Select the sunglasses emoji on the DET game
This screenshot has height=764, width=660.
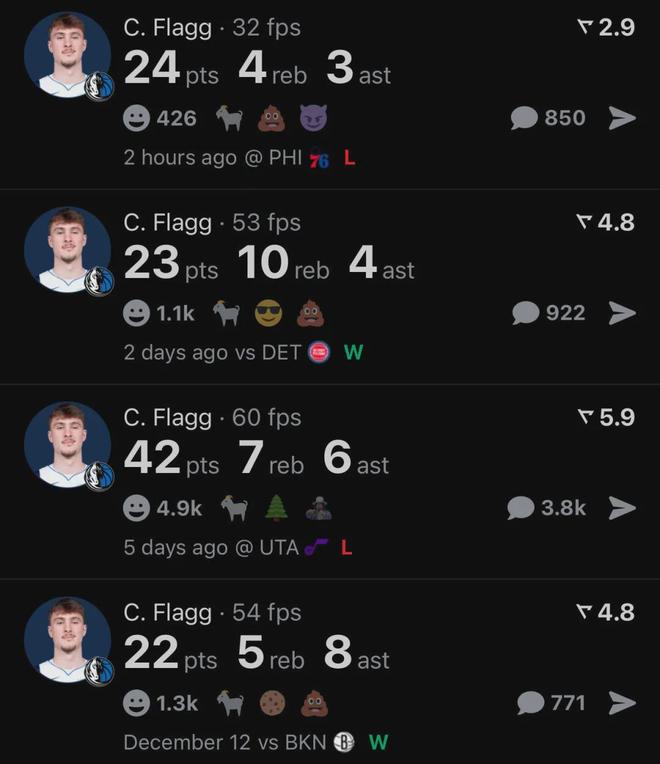(270, 314)
